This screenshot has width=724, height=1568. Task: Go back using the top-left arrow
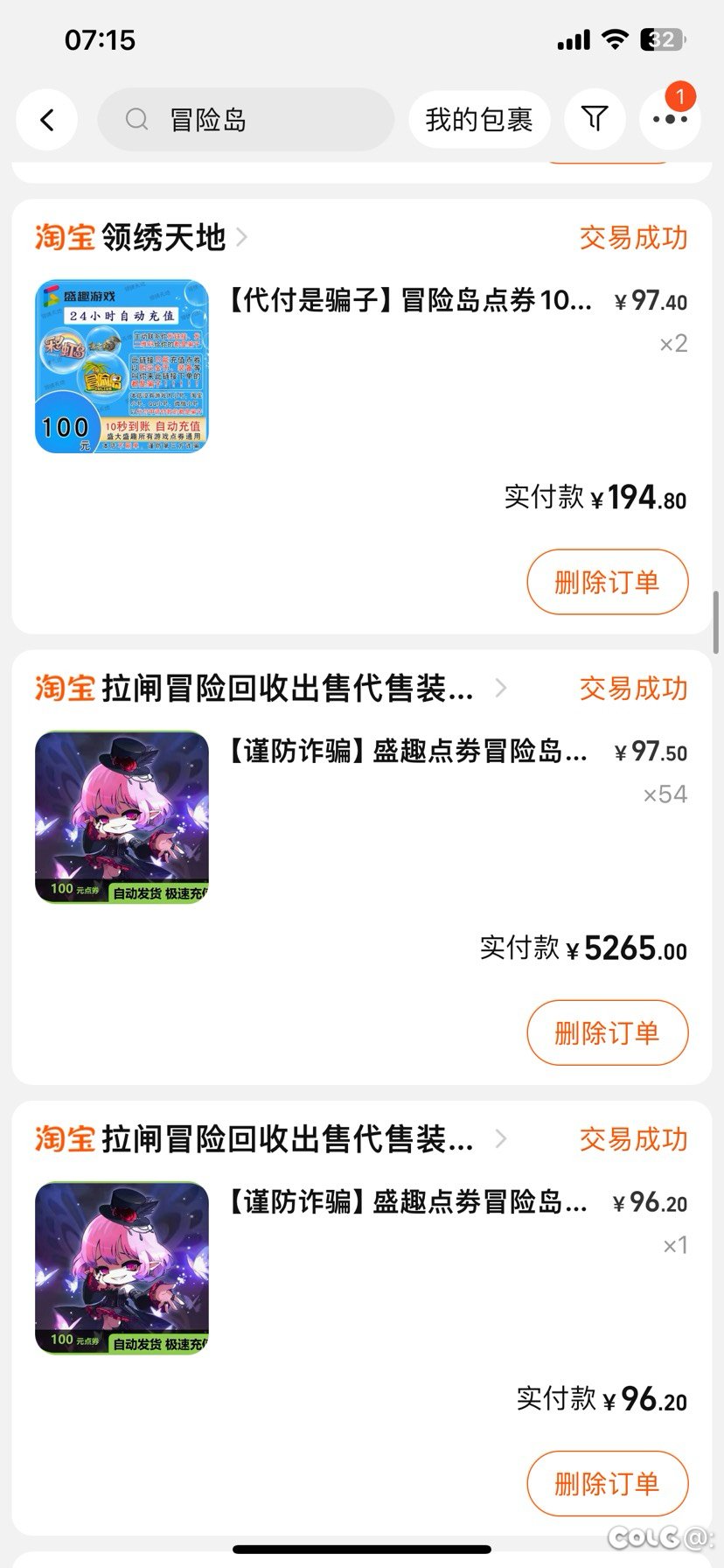point(47,120)
